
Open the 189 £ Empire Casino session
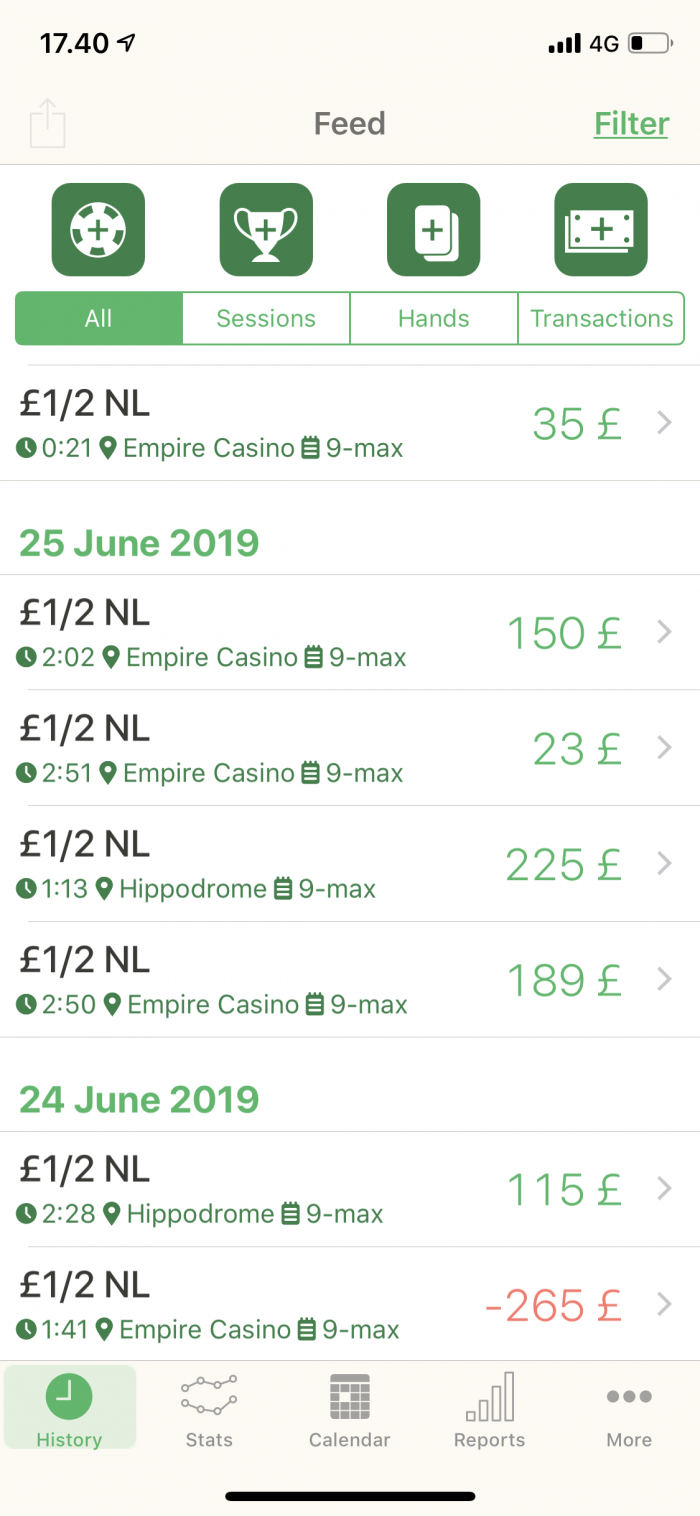click(x=350, y=980)
